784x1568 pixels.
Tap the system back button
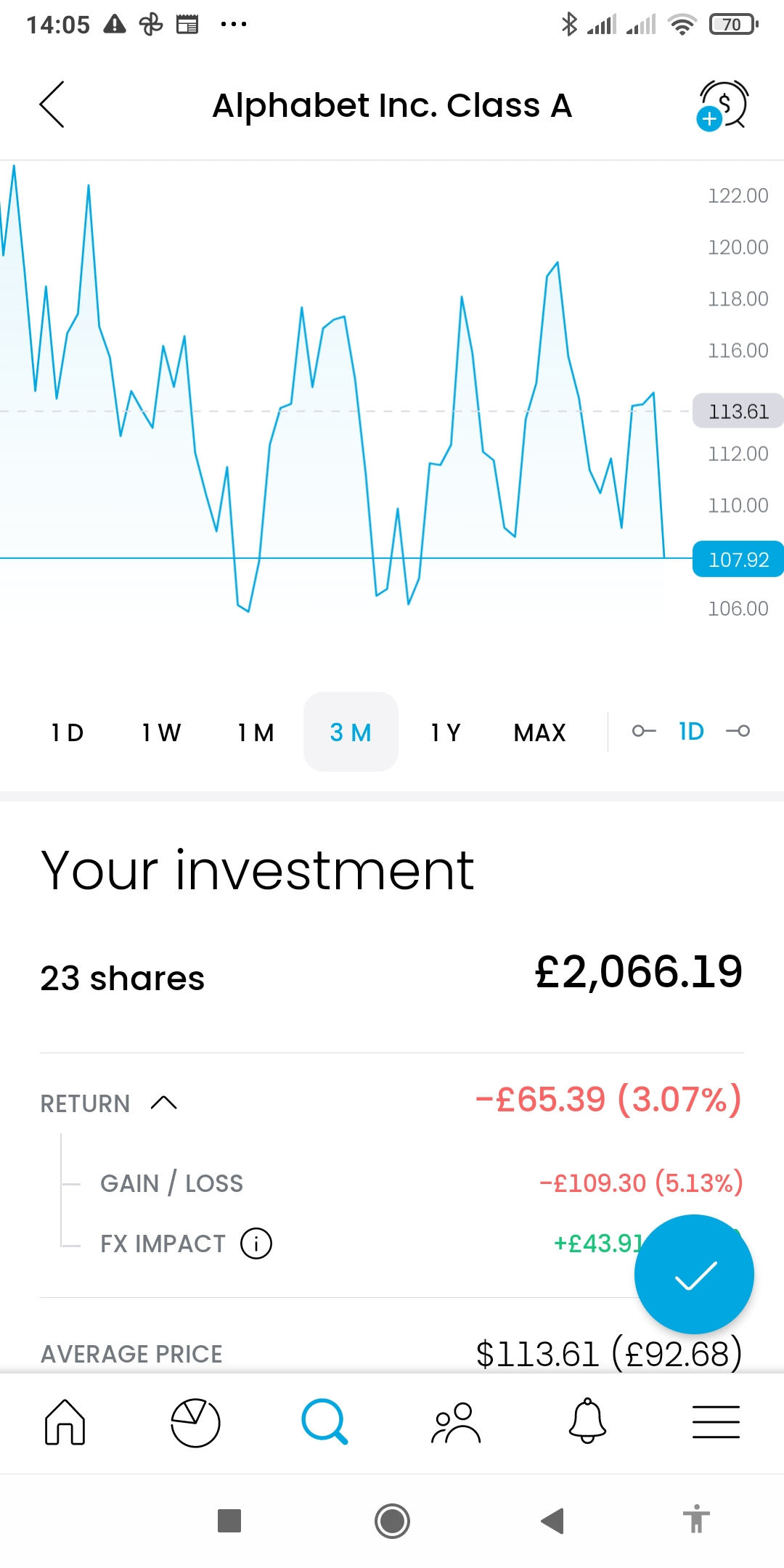click(x=552, y=1520)
